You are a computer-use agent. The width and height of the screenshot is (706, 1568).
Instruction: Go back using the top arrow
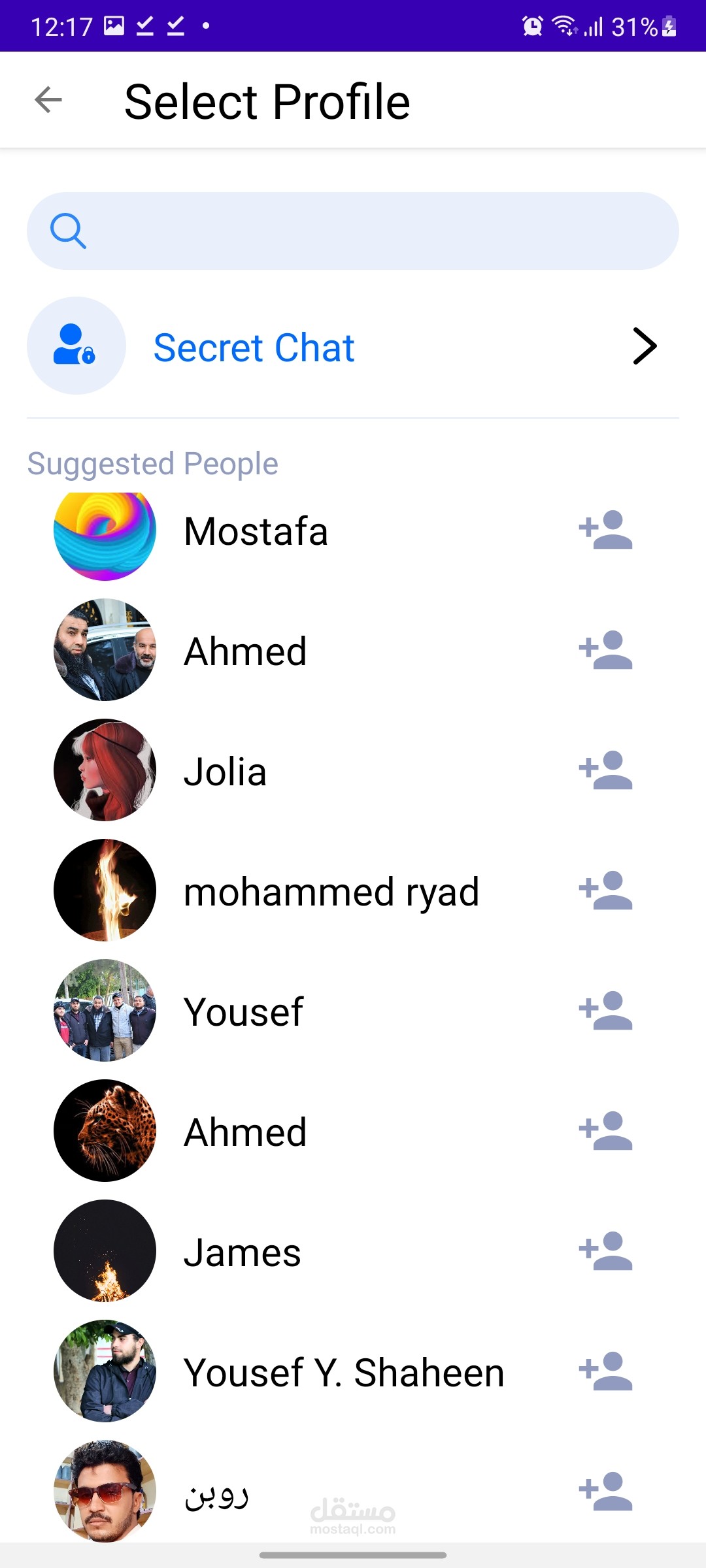point(48,100)
